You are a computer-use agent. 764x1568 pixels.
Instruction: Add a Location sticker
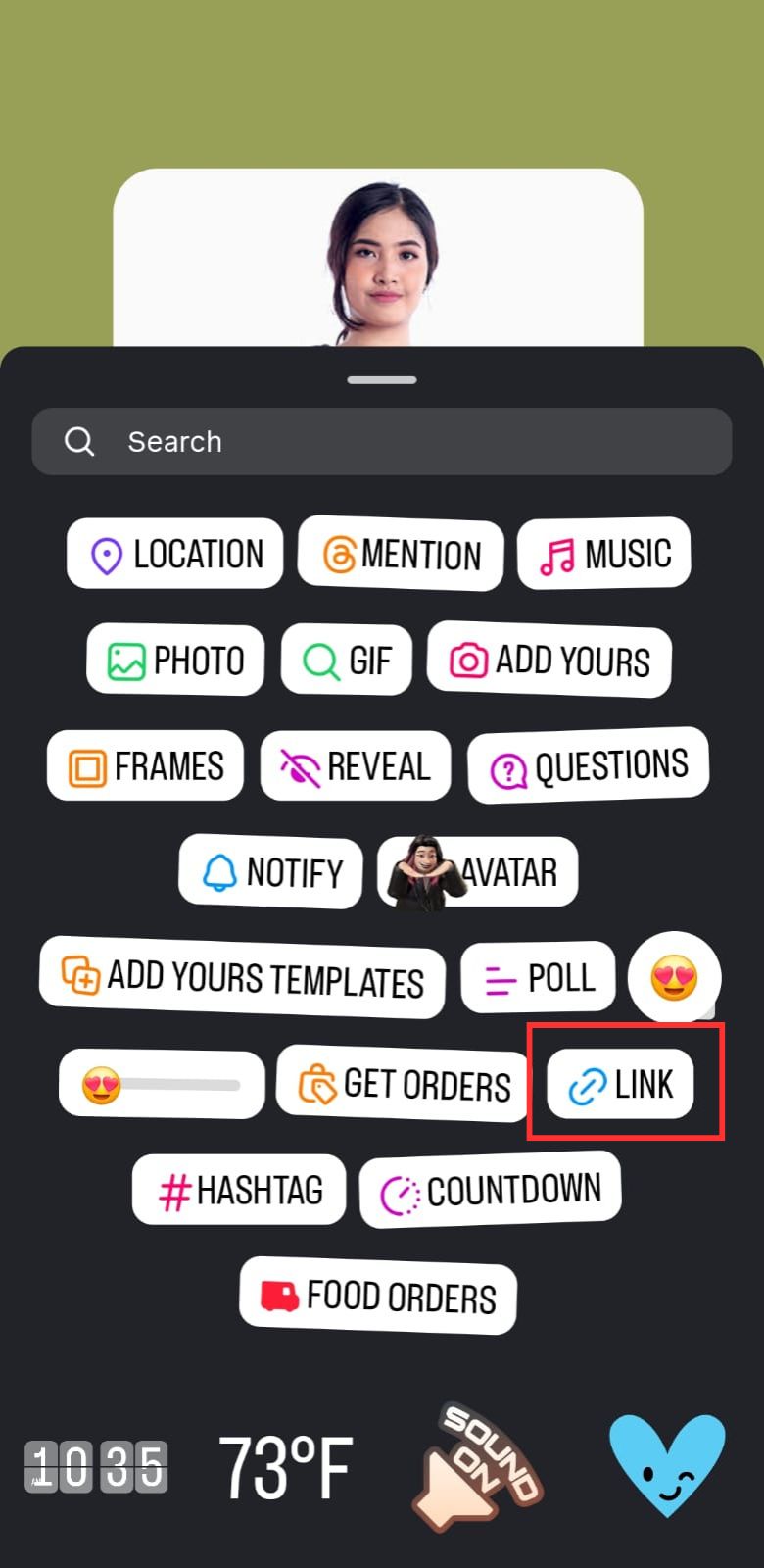tap(175, 554)
